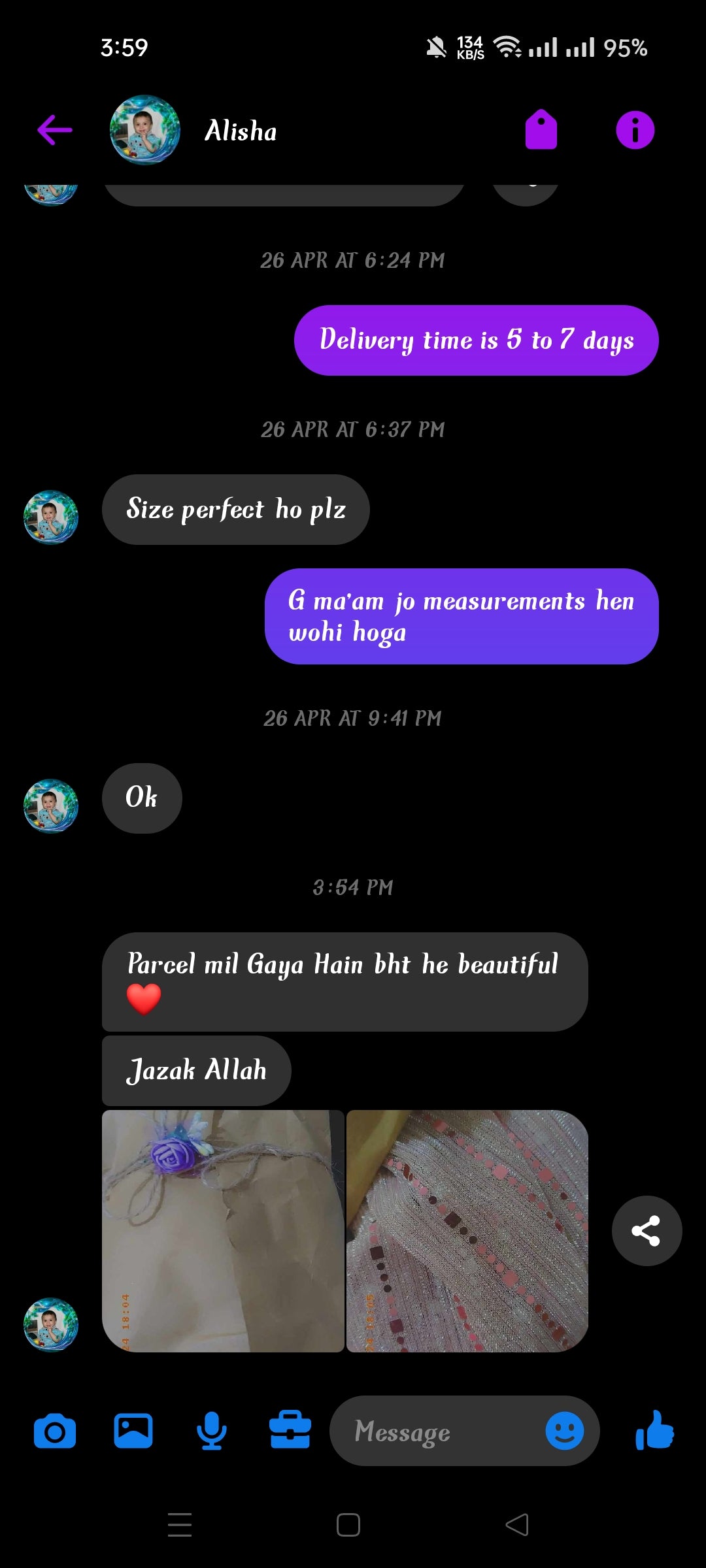Go to the system home screen
Image resolution: width=706 pixels, height=1568 pixels.
pyautogui.click(x=348, y=1525)
